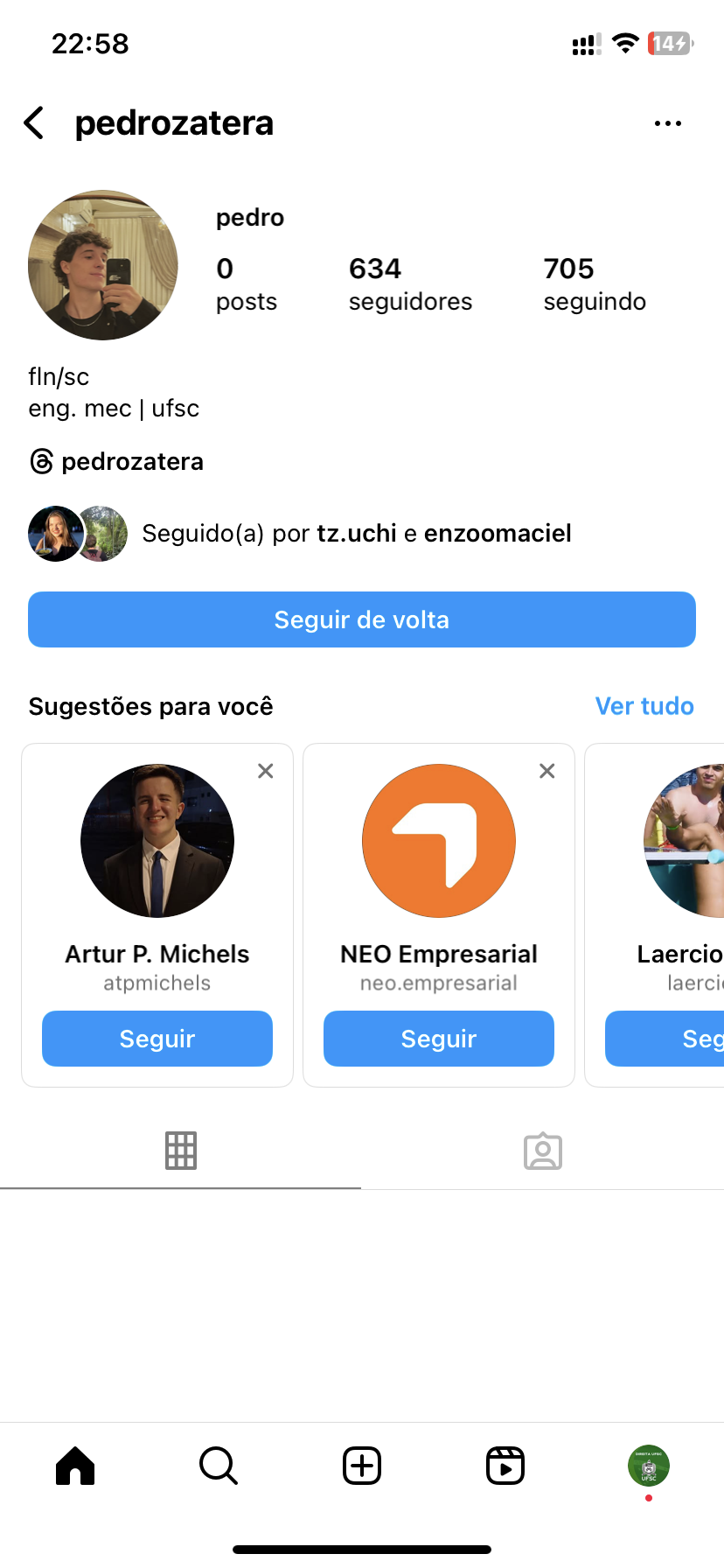The image size is (724, 1568).
Task: View mutual followers tz.uchi and enzoomaciel
Action: click(x=356, y=533)
